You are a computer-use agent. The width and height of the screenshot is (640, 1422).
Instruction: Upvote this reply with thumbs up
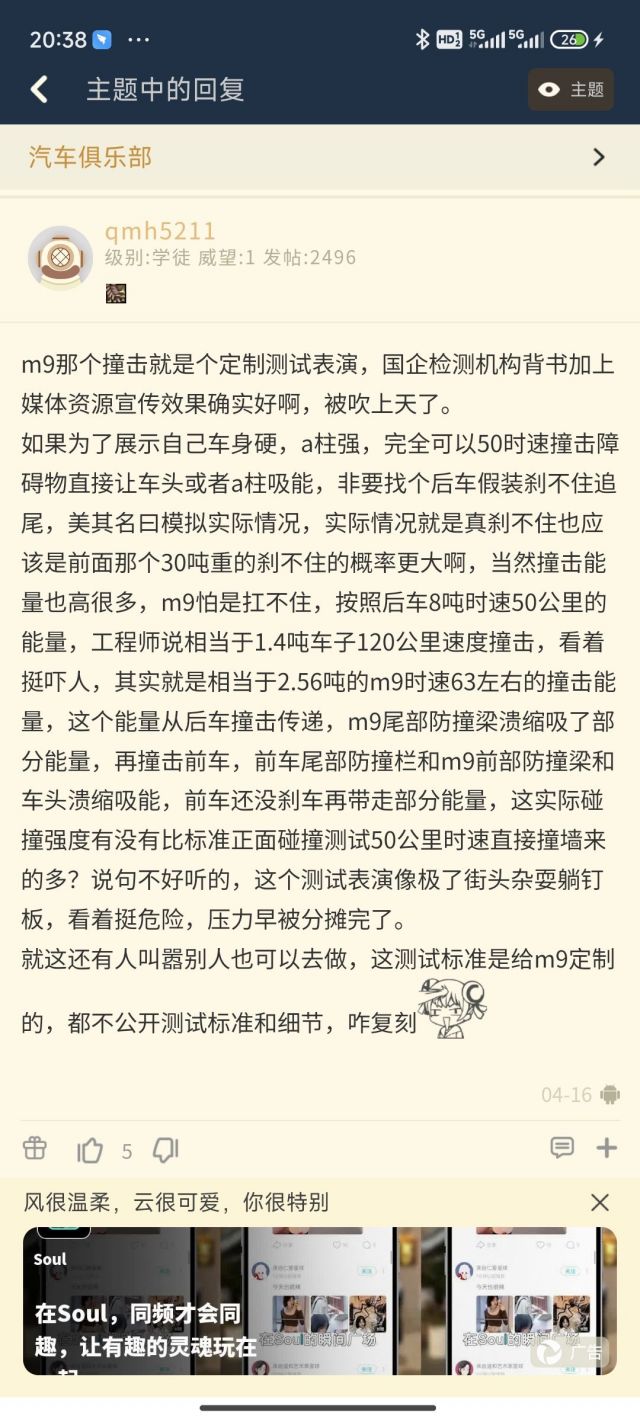tap(90, 1150)
